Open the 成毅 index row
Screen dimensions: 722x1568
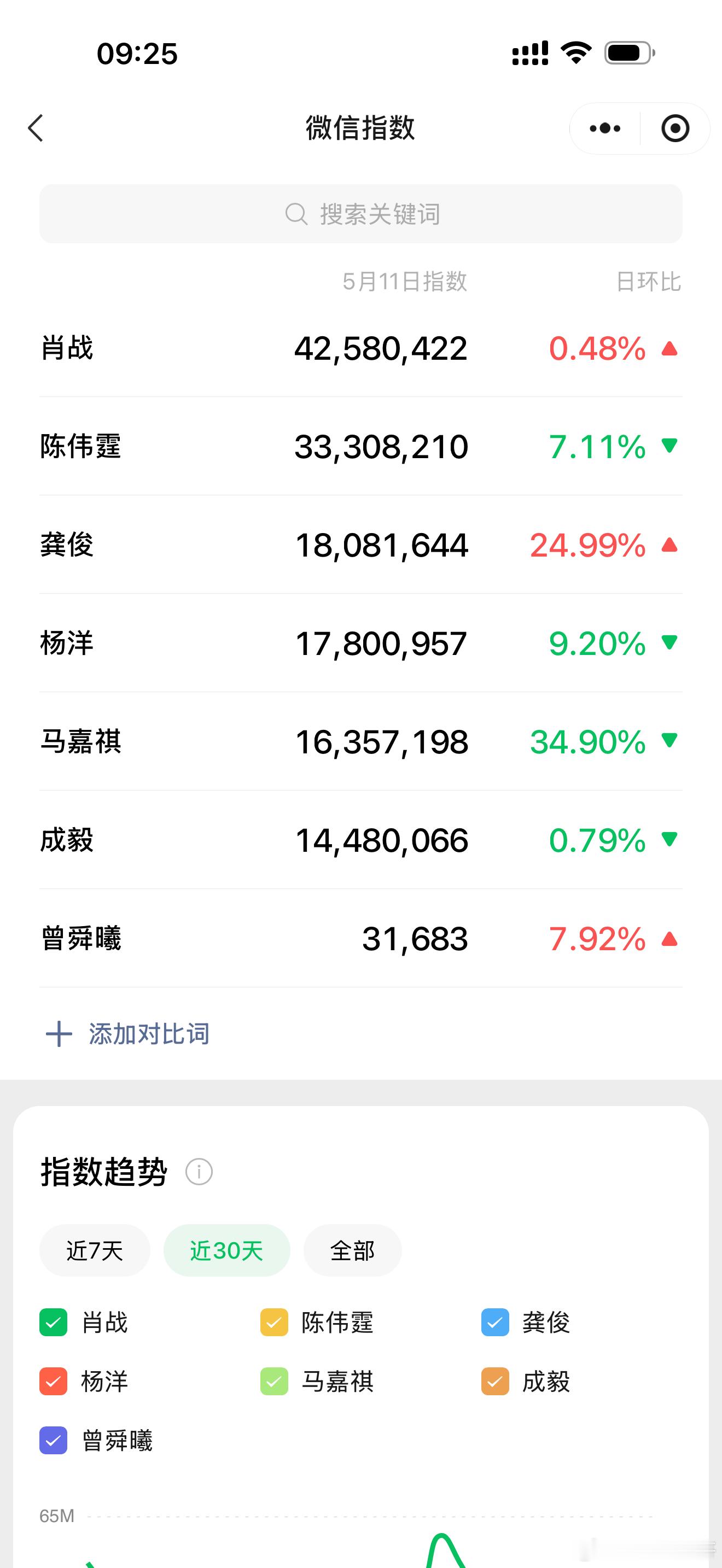click(361, 840)
